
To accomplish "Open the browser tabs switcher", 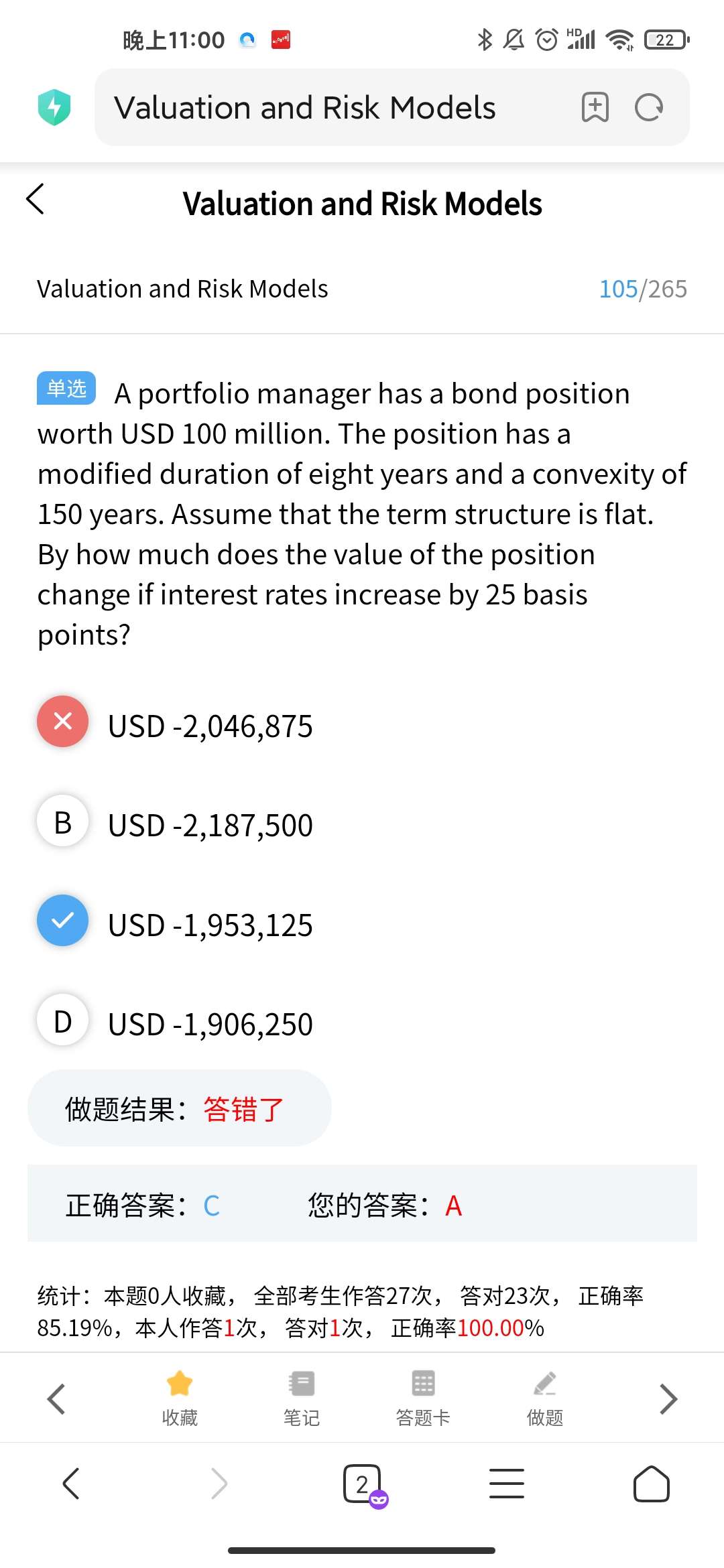I will click(363, 1484).
